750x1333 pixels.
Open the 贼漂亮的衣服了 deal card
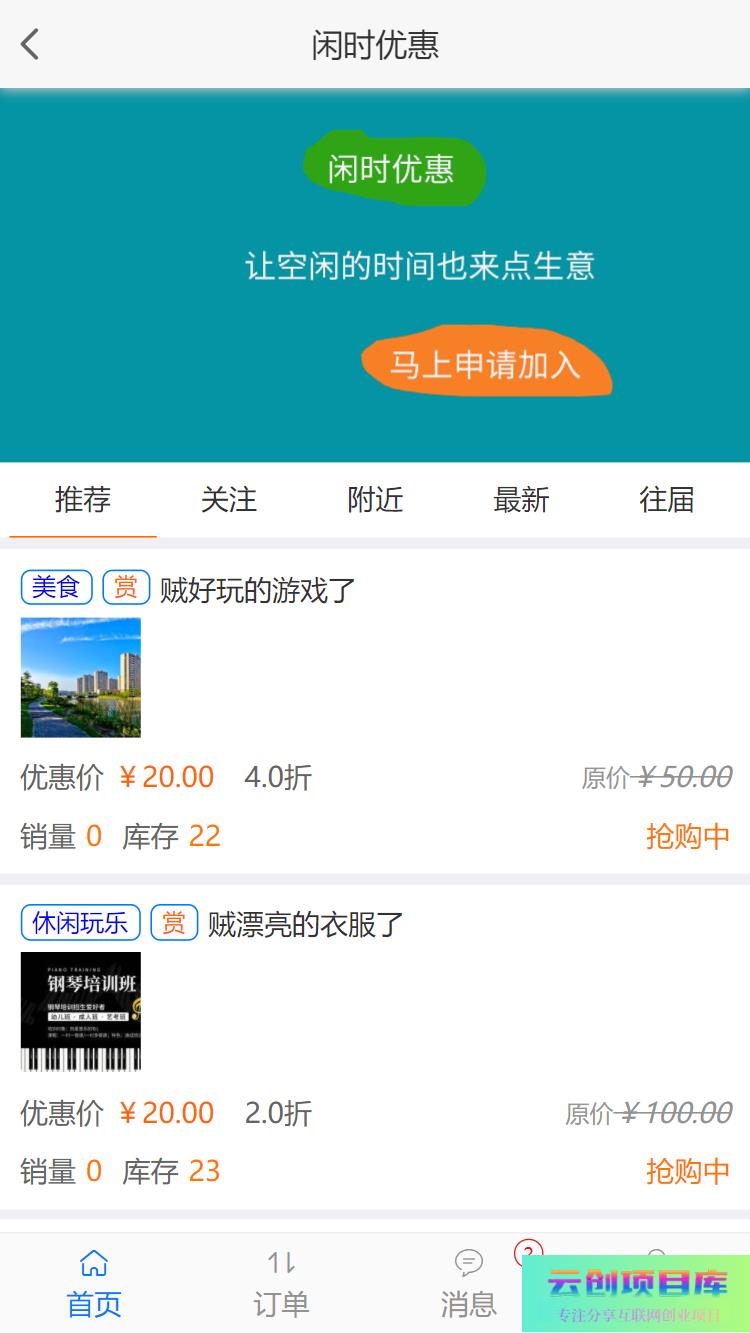(305, 924)
